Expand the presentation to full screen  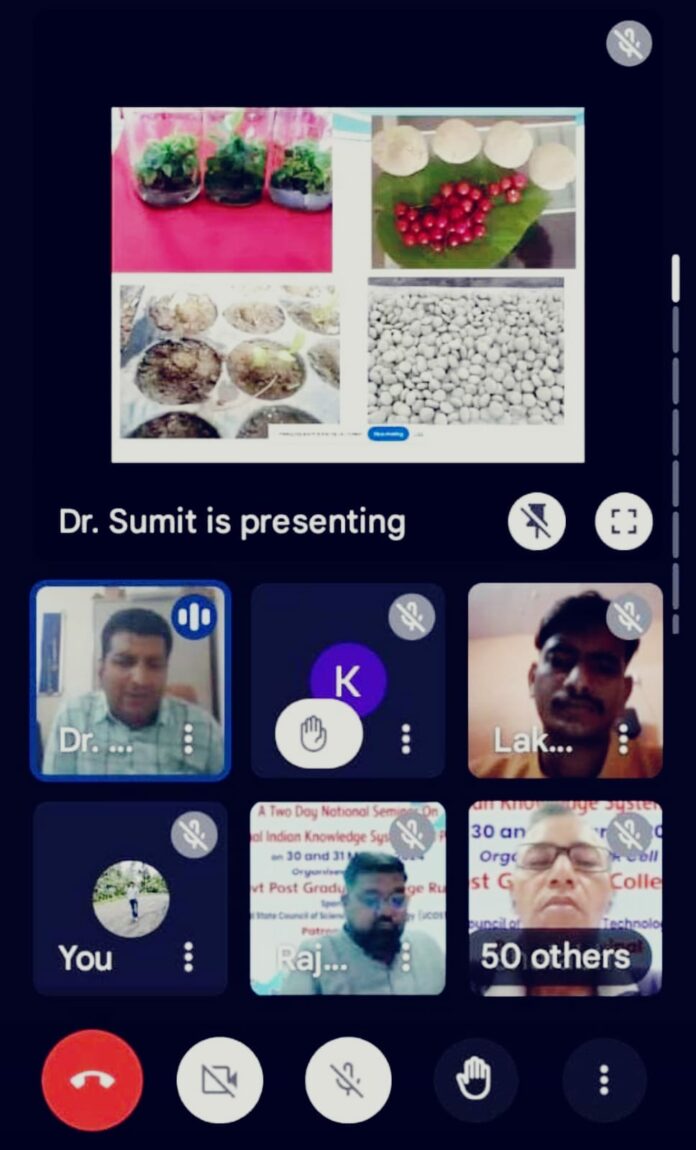tap(623, 521)
